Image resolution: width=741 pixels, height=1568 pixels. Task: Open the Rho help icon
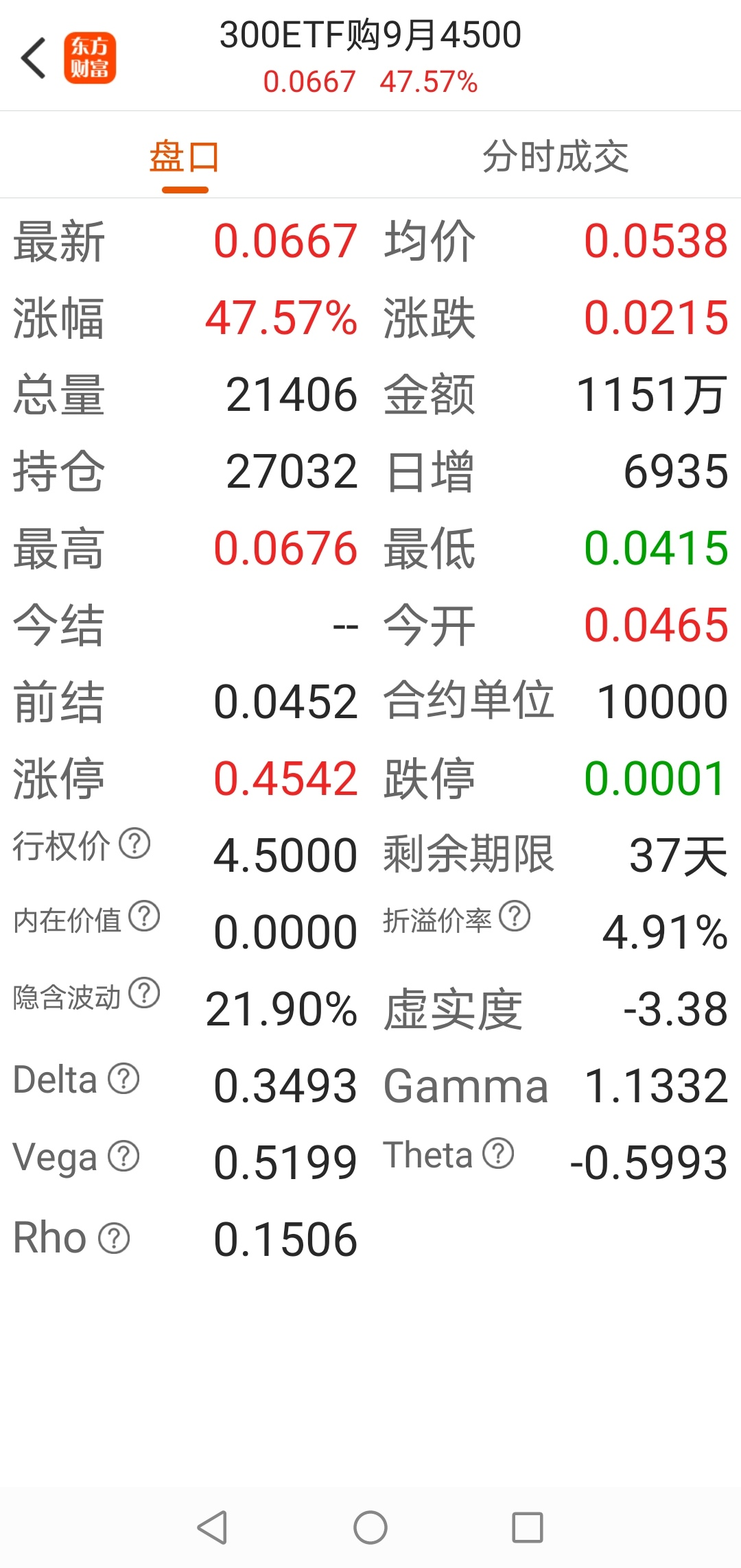coord(114,1239)
